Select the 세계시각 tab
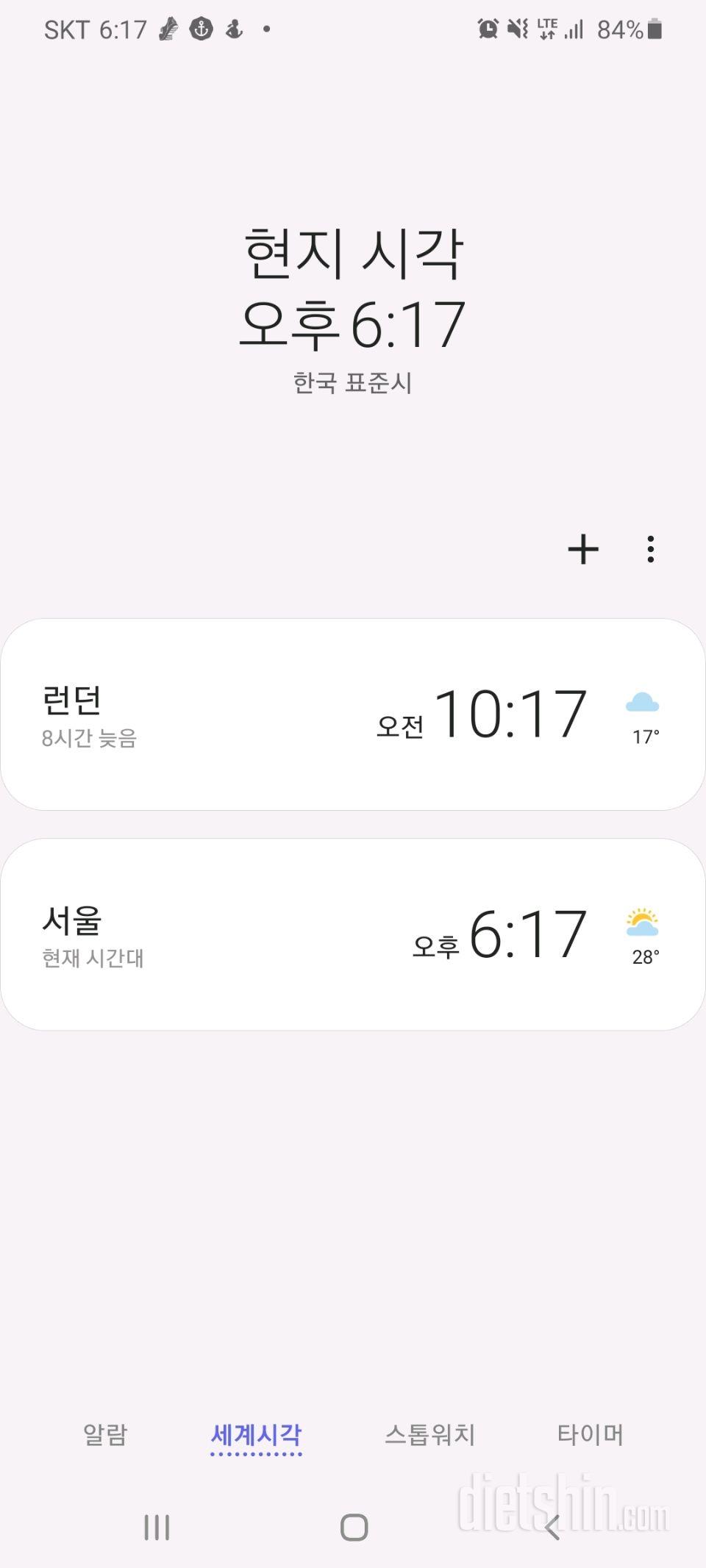706x1568 pixels. [256, 1435]
